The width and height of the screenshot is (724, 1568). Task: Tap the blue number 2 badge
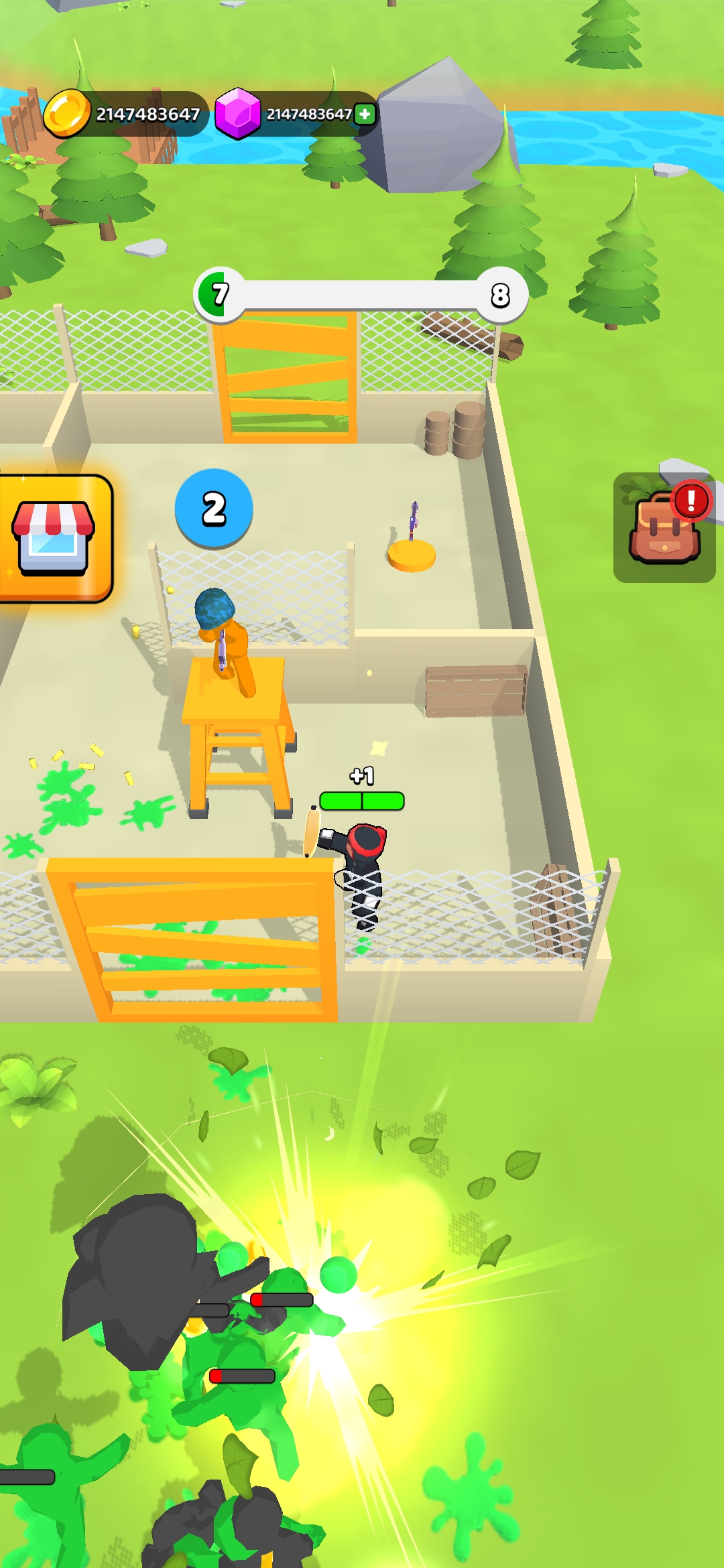pos(214,509)
